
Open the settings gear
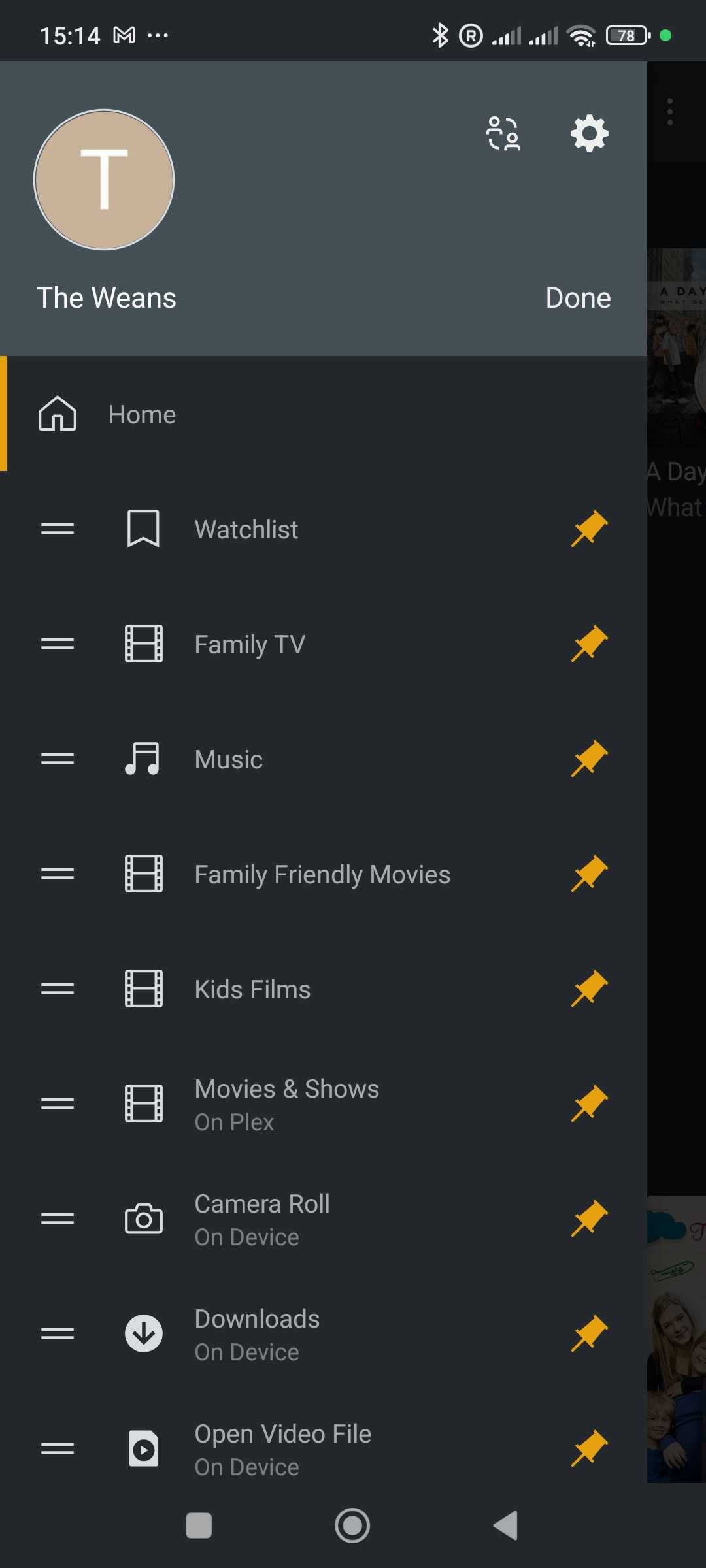589,134
